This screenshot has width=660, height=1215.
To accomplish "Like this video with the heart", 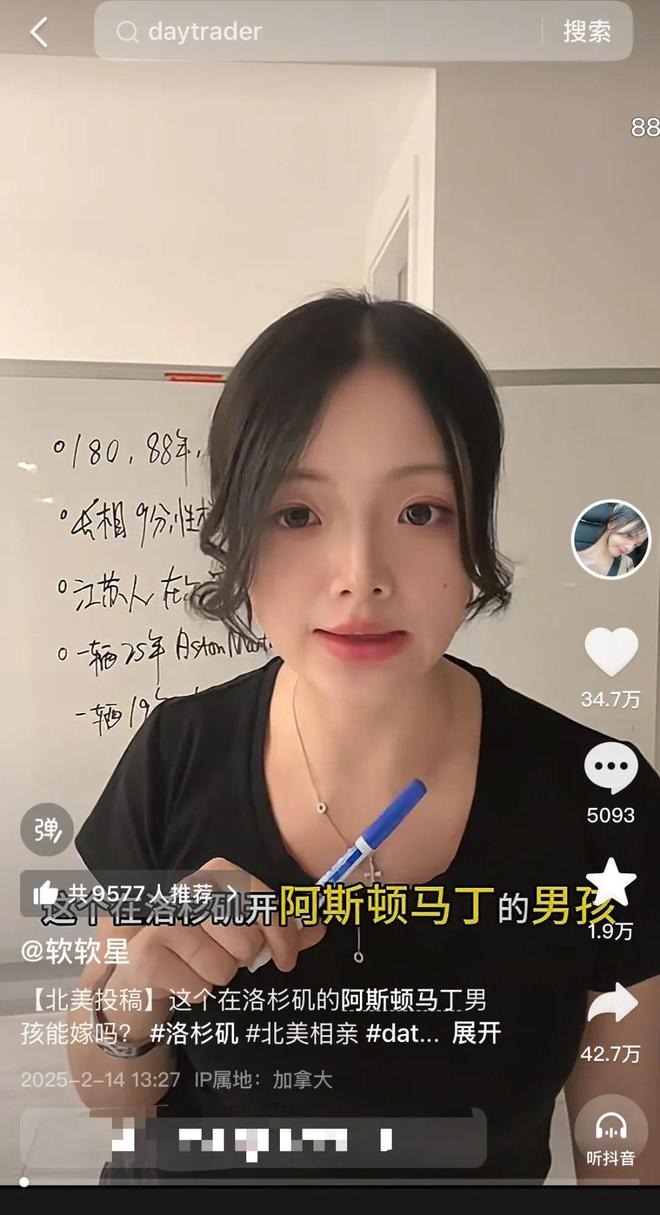I will [611, 652].
